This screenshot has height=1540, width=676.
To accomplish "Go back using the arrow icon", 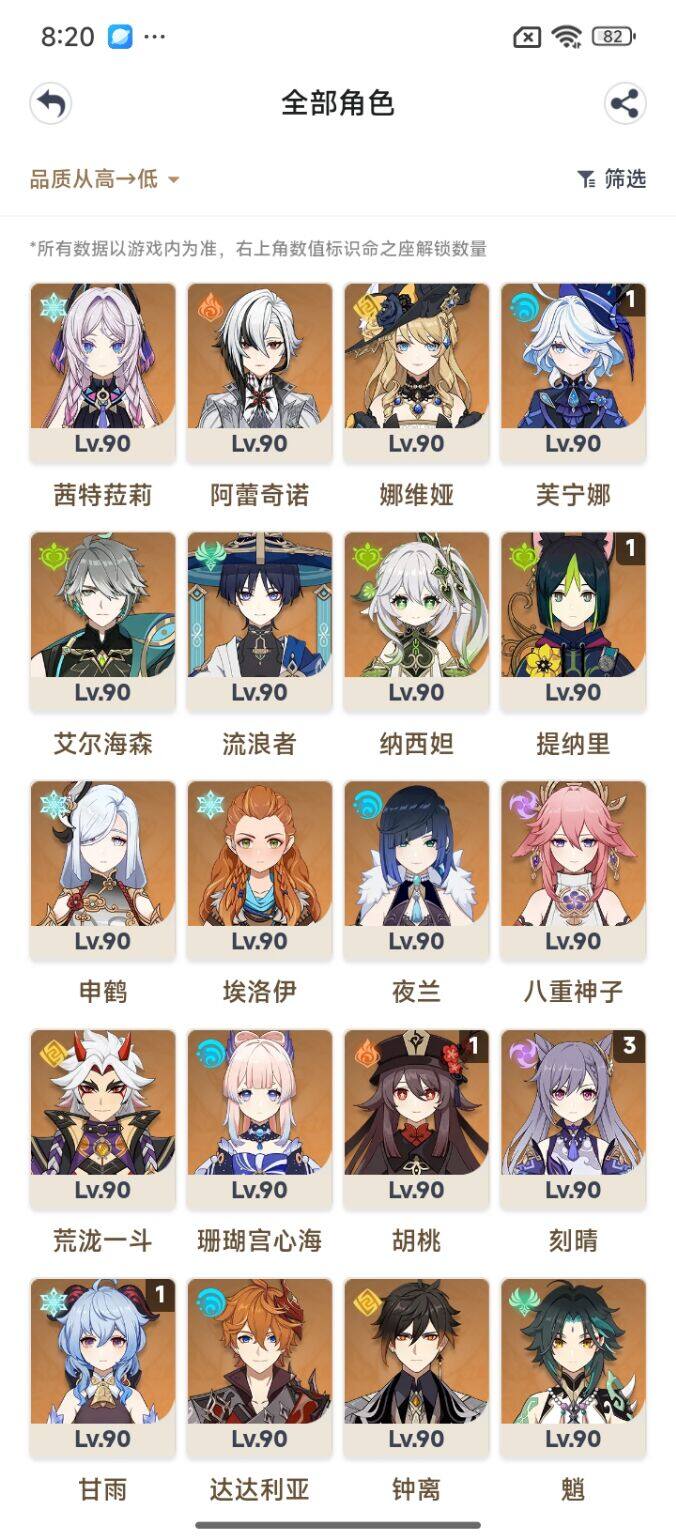I will (51, 104).
